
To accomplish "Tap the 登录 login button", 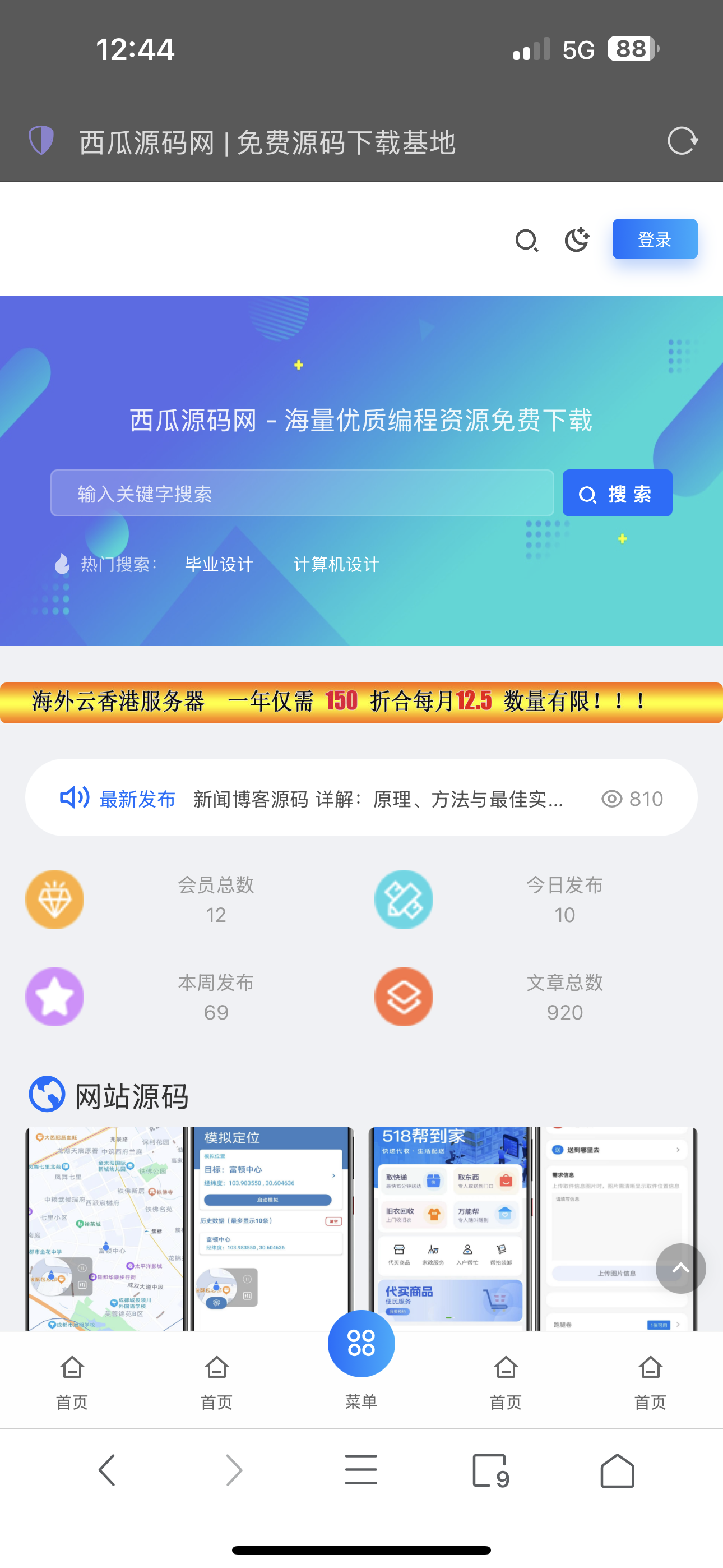I will tap(654, 239).
